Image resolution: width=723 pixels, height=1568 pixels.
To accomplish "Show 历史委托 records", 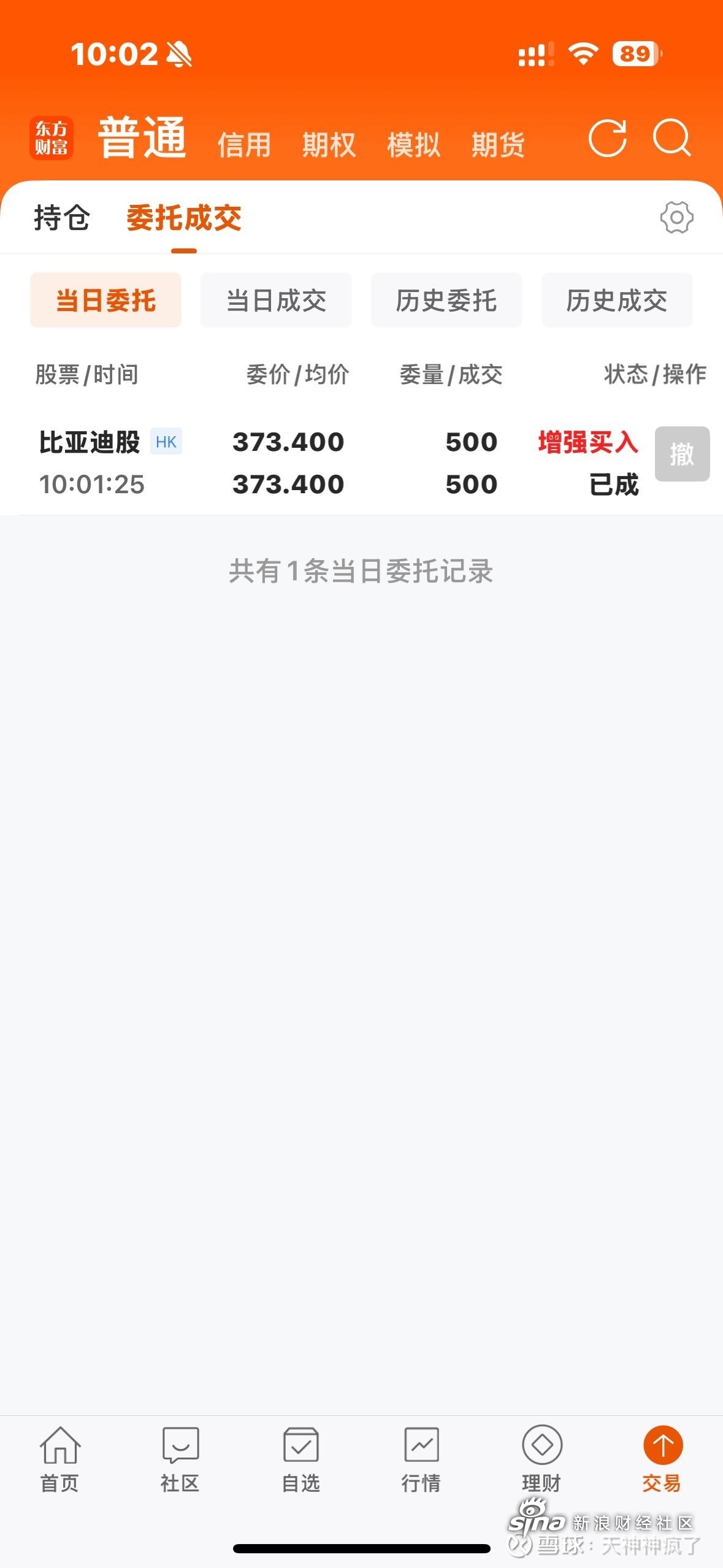I will coord(446,300).
